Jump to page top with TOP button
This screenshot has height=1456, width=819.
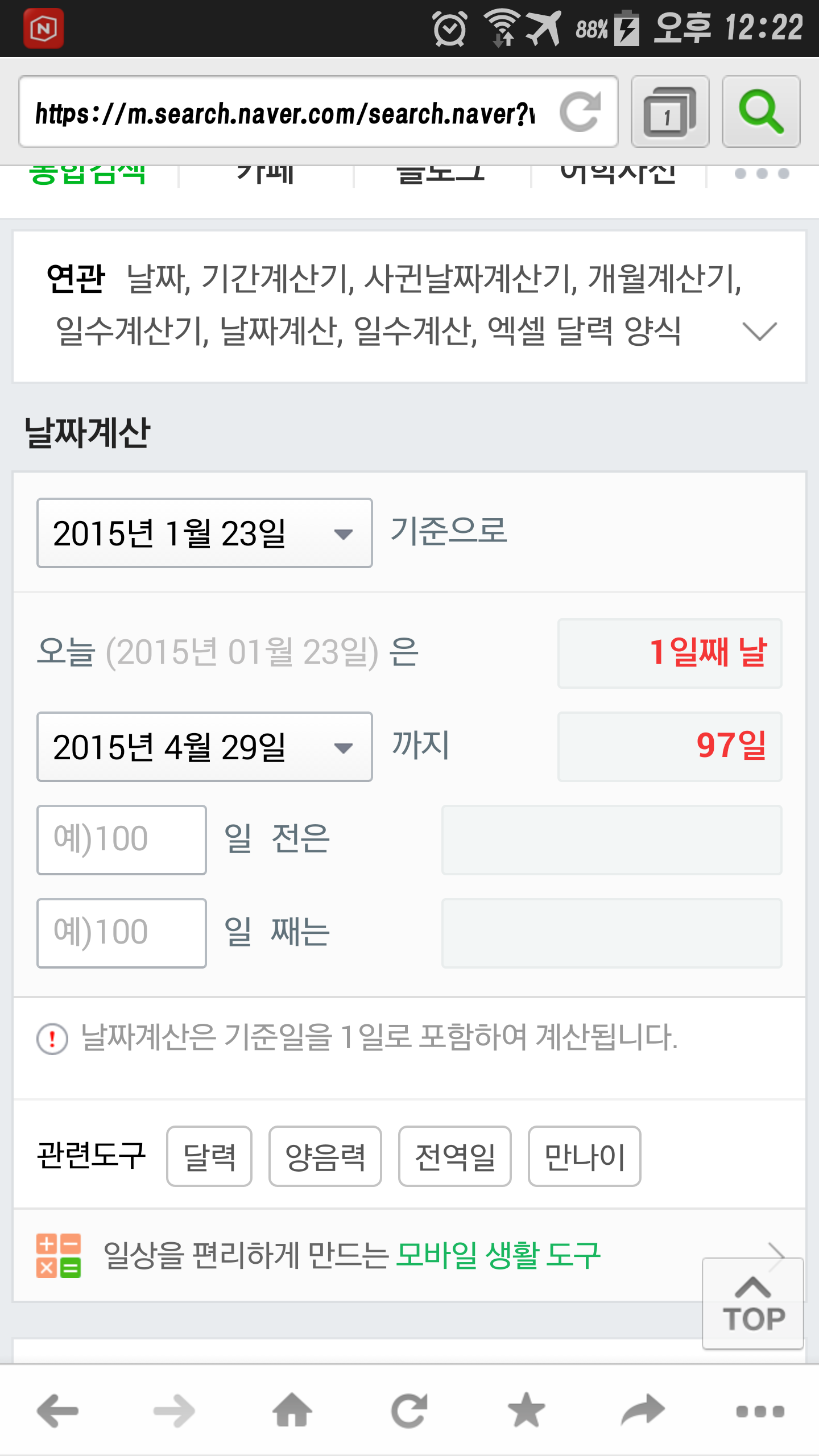pos(752,1304)
